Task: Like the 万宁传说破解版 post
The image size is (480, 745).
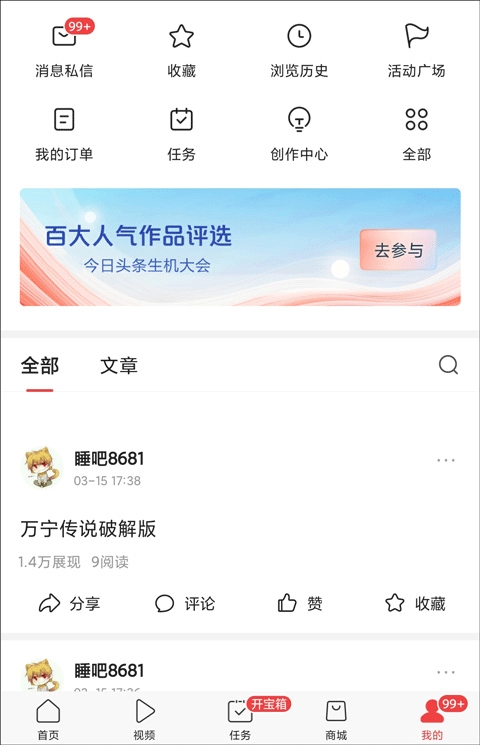Action: click(x=300, y=603)
